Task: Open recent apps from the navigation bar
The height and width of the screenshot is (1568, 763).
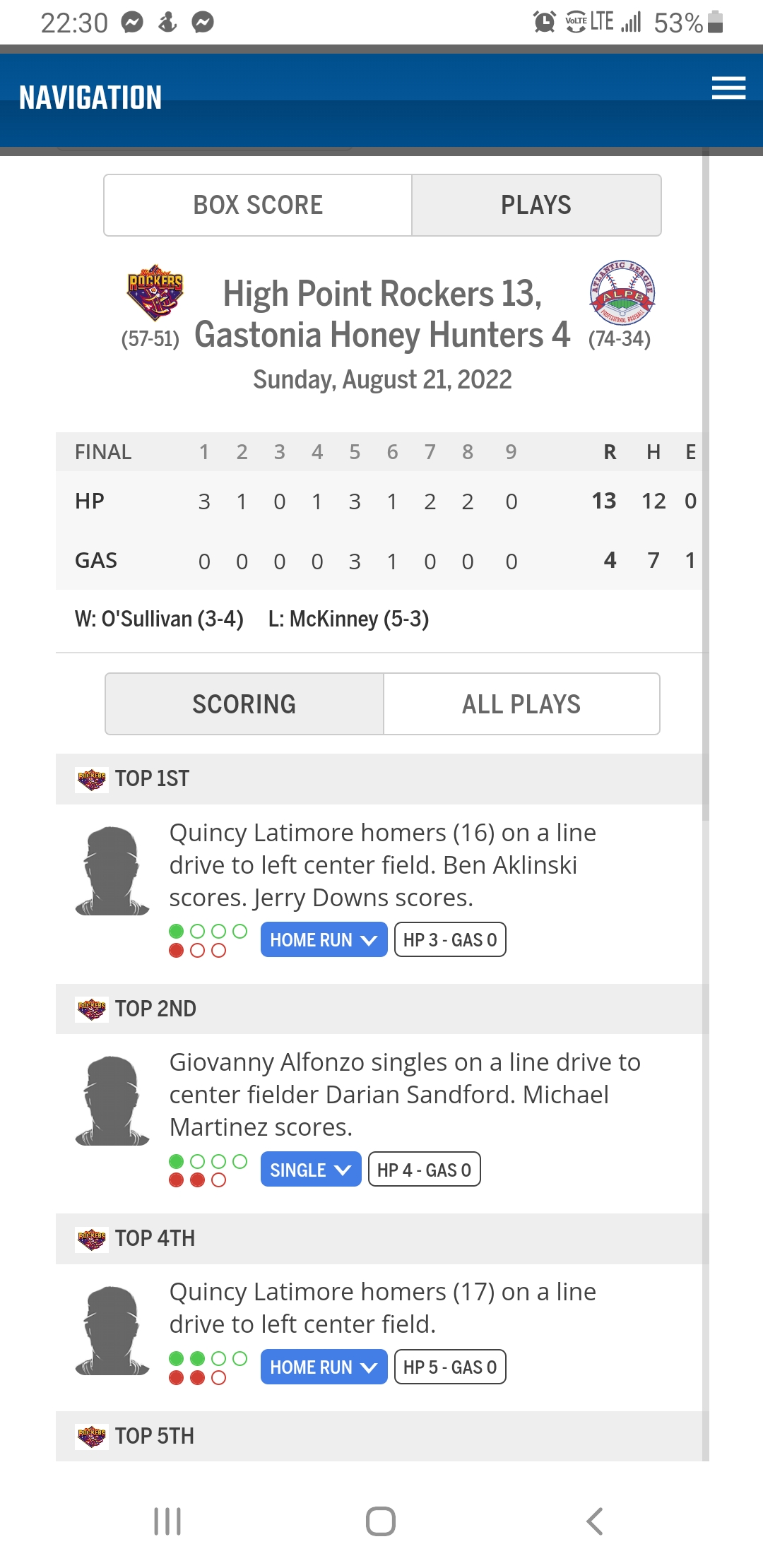Action: tap(167, 1521)
